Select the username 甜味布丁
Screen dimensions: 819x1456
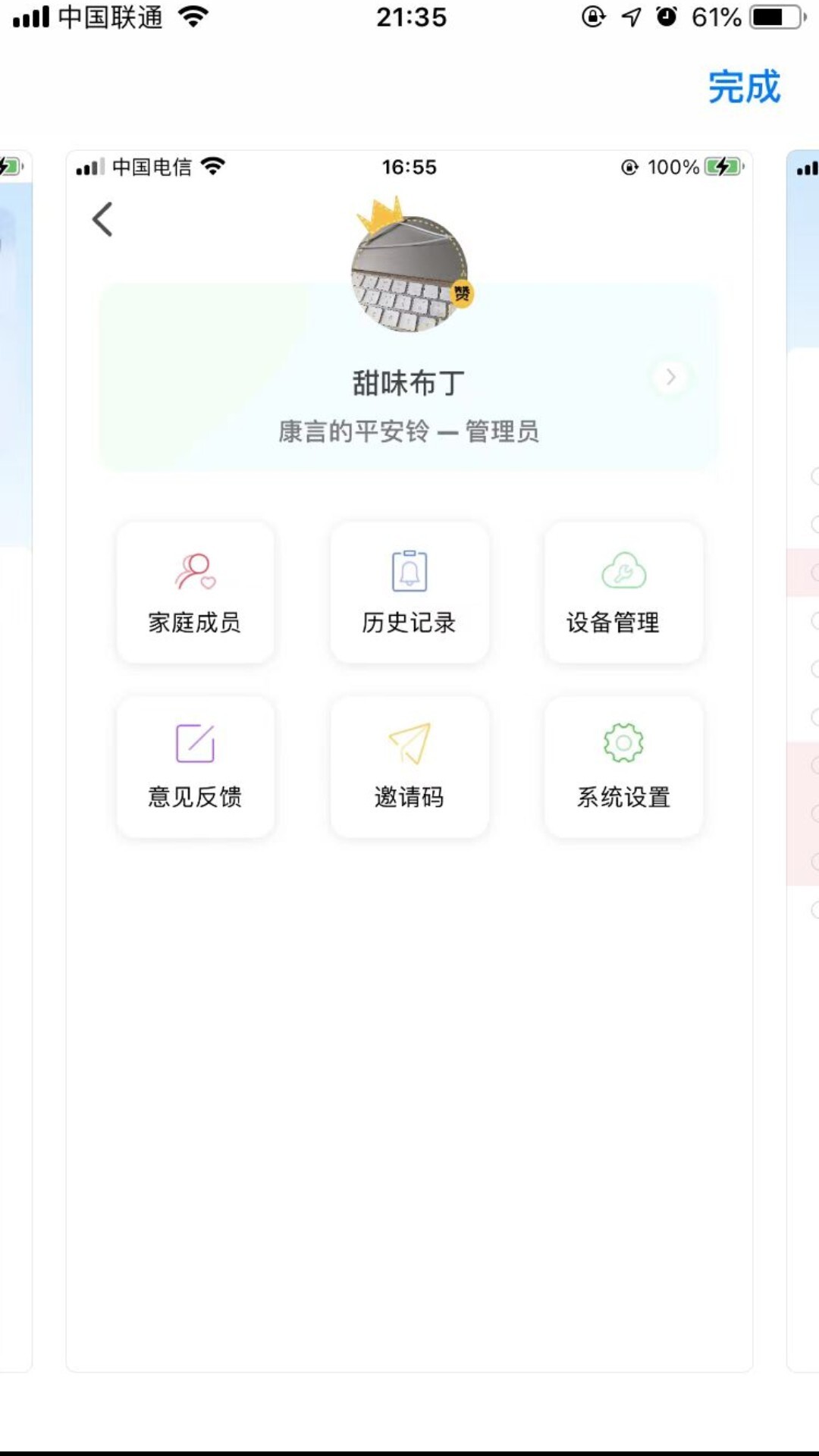tap(409, 381)
